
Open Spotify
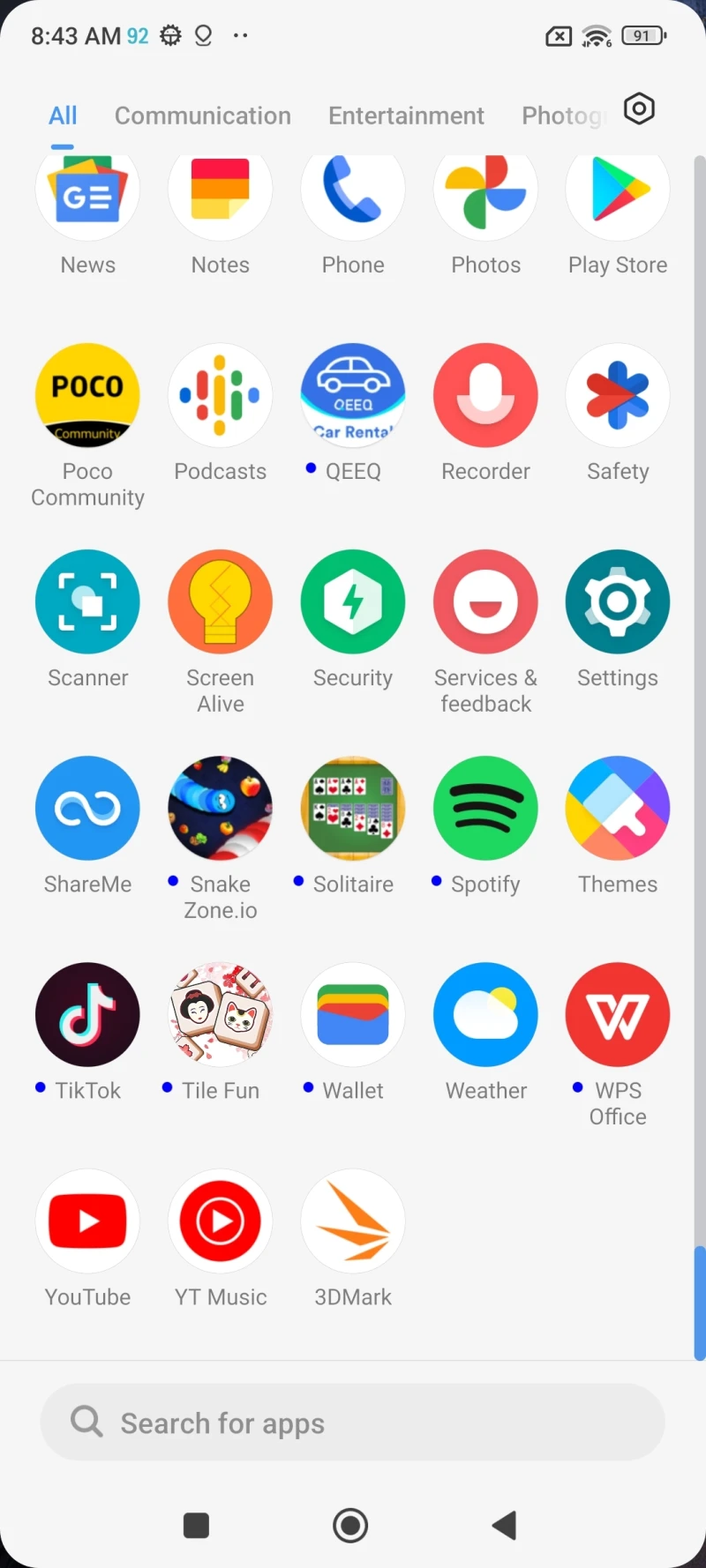point(485,809)
